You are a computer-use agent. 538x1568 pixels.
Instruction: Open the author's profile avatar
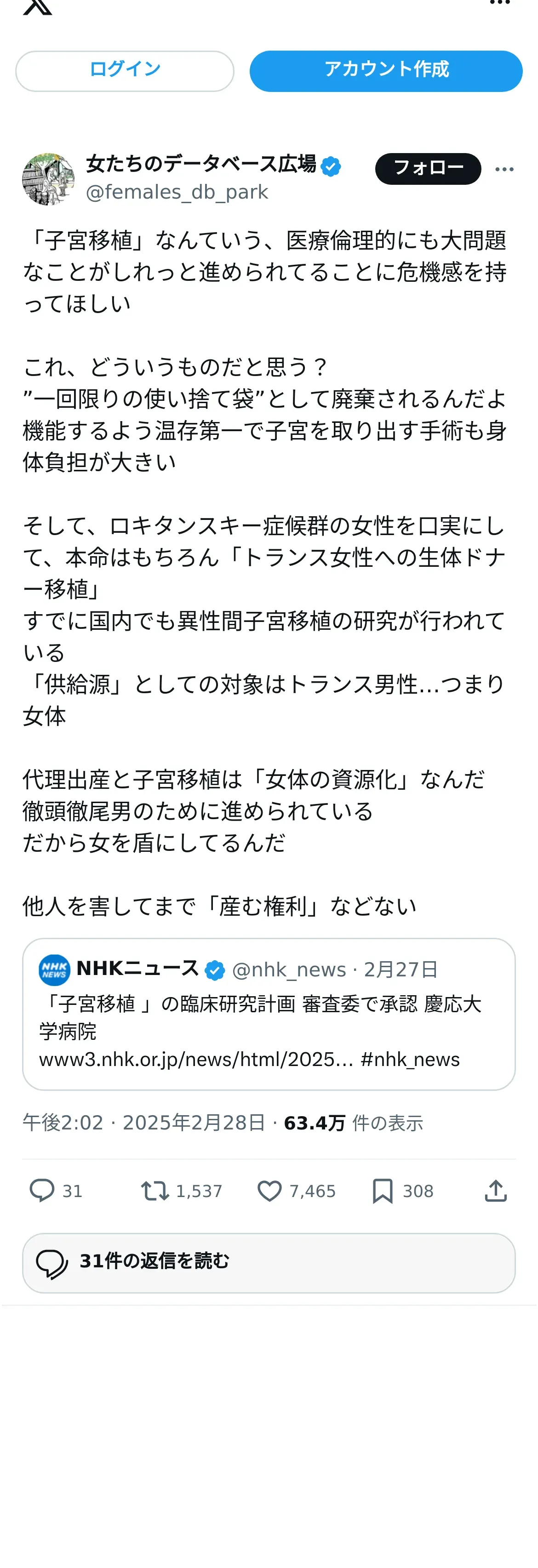(x=48, y=179)
